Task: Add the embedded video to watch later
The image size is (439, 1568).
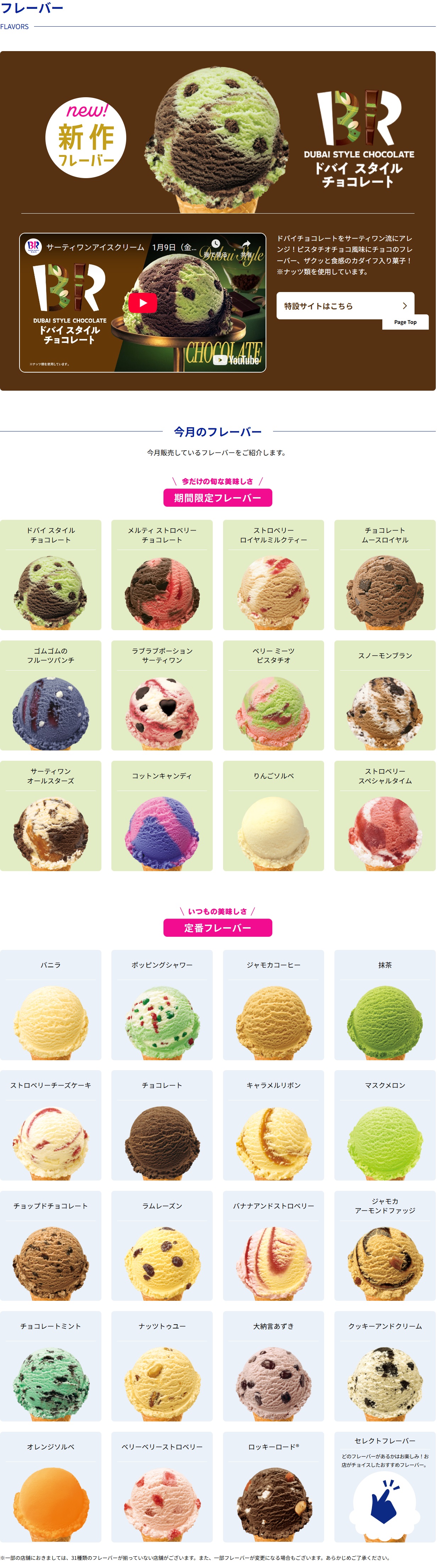Action: (x=216, y=247)
